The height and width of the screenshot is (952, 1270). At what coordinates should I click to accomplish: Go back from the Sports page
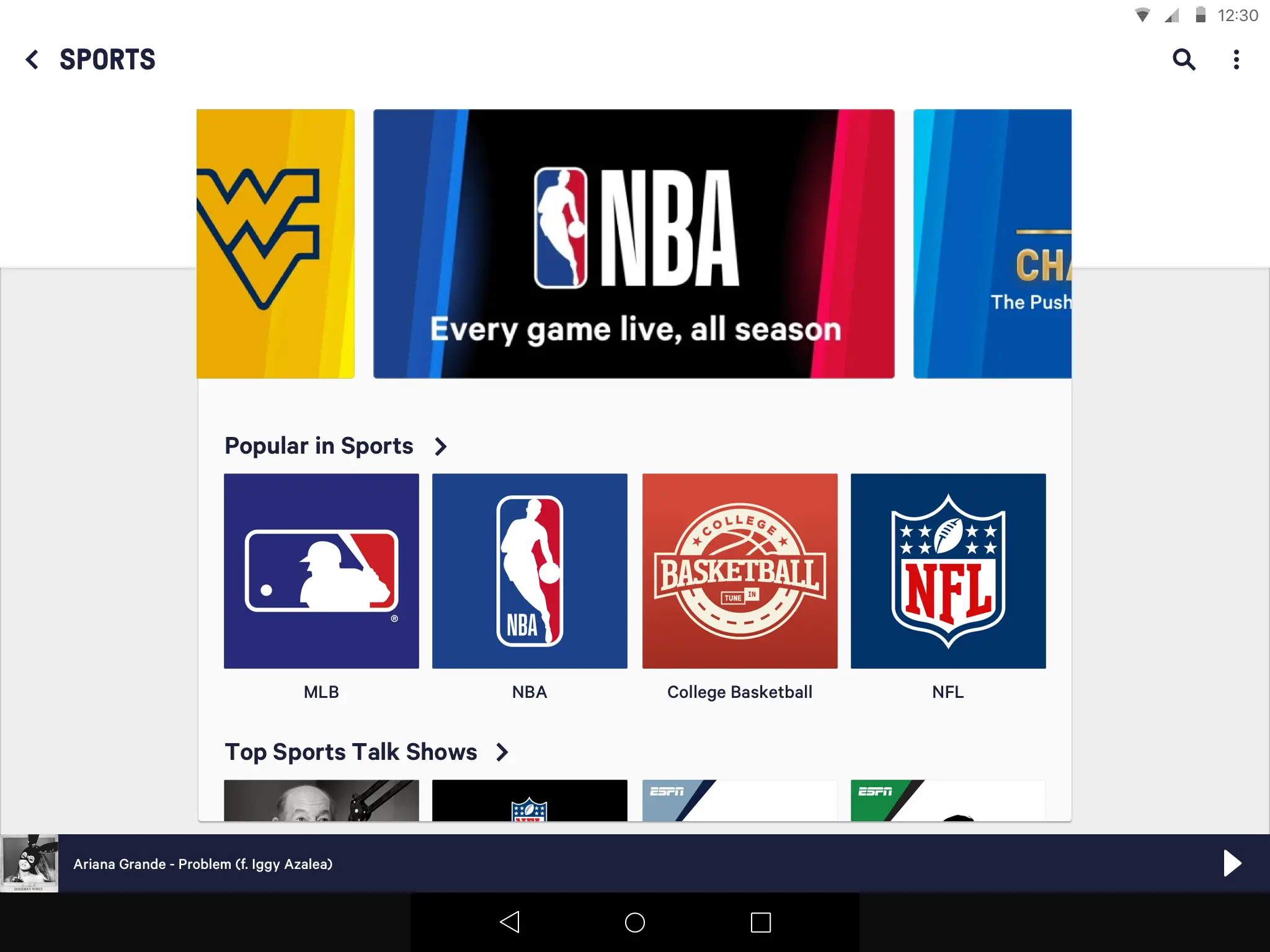(32, 60)
